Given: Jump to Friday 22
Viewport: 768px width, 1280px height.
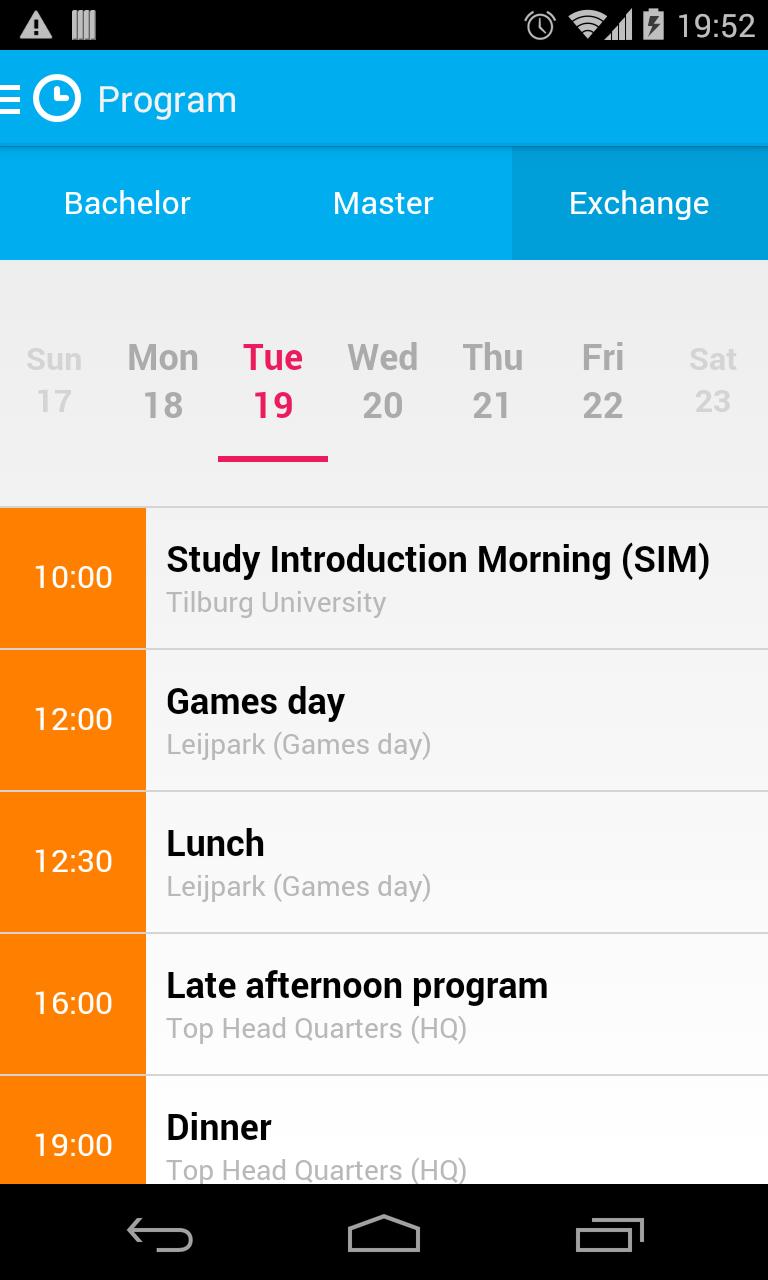Looking at the screenshot, I should tap(602, 381).
